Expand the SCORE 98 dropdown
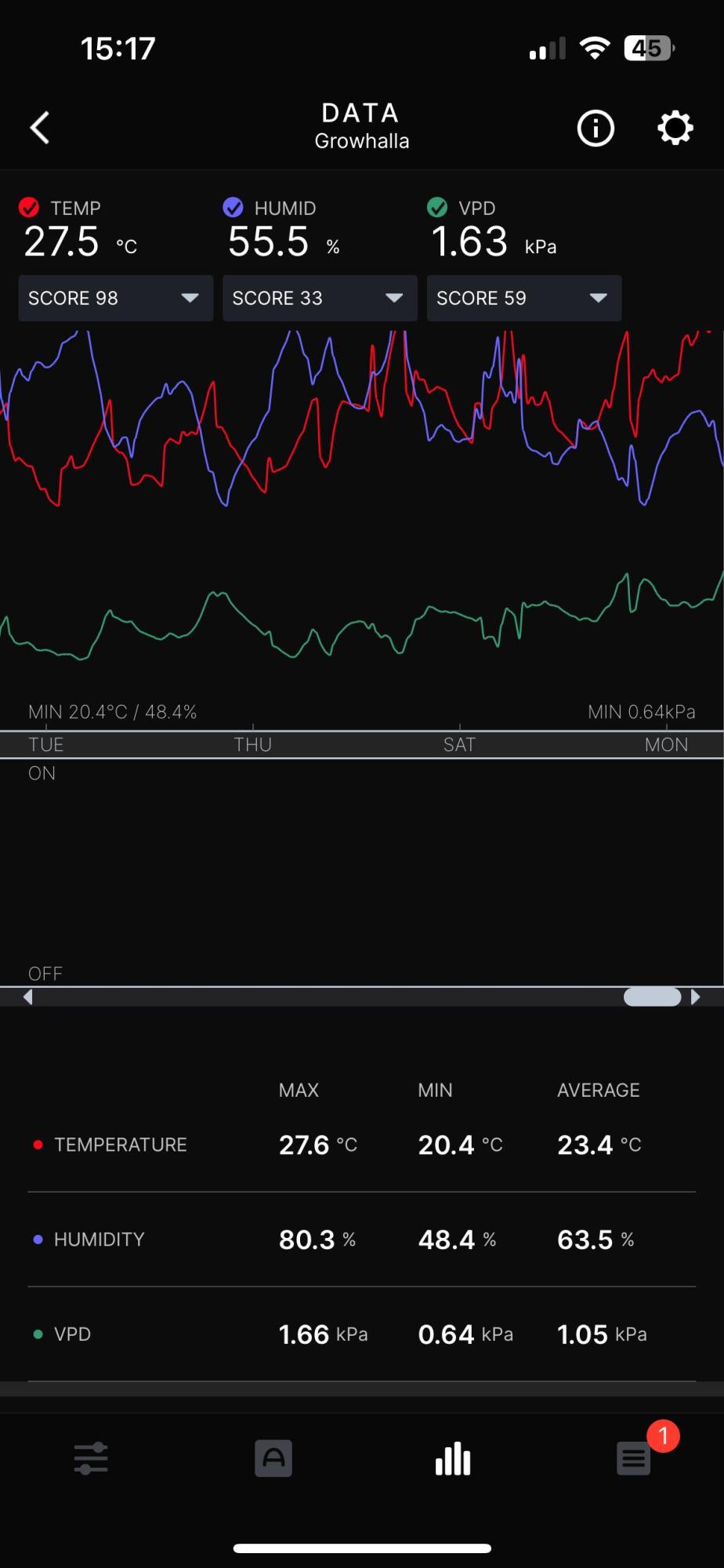724x1568 pixels. pyautogui.click(x=116, y=298)
